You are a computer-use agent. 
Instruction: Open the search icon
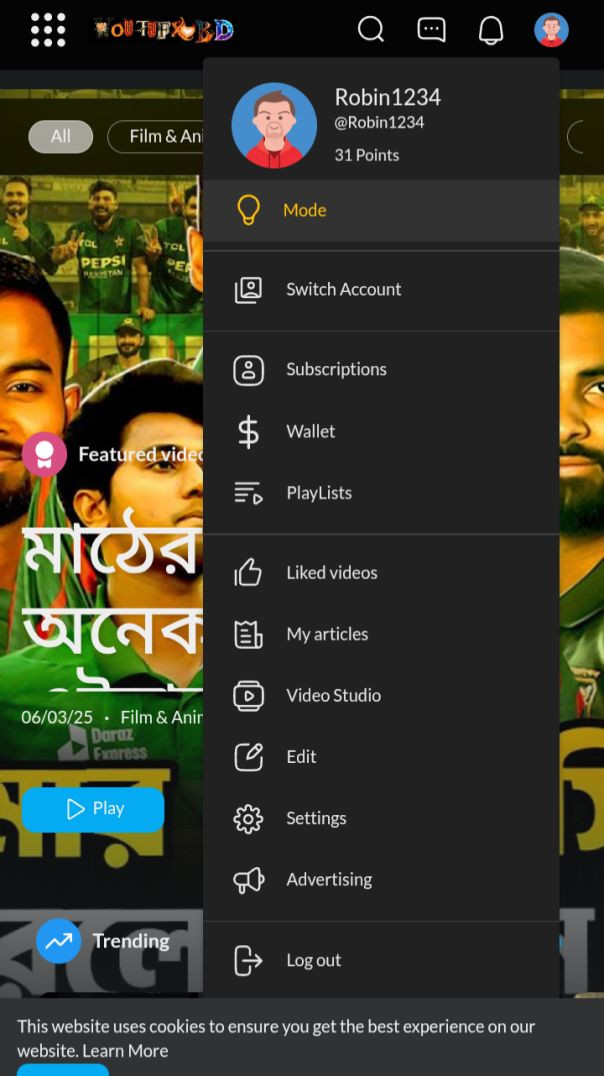click(x=371, y=30)
